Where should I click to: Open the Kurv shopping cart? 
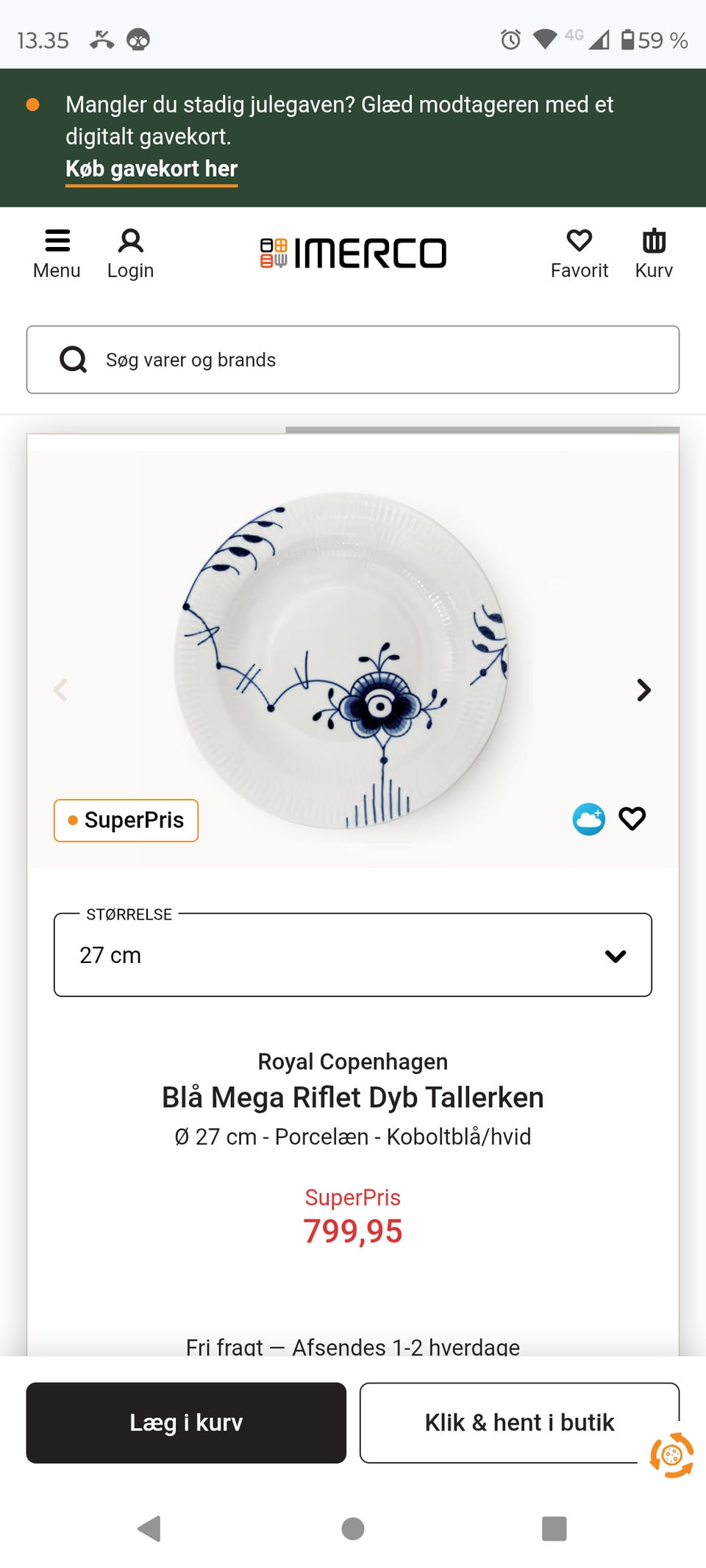652,252
